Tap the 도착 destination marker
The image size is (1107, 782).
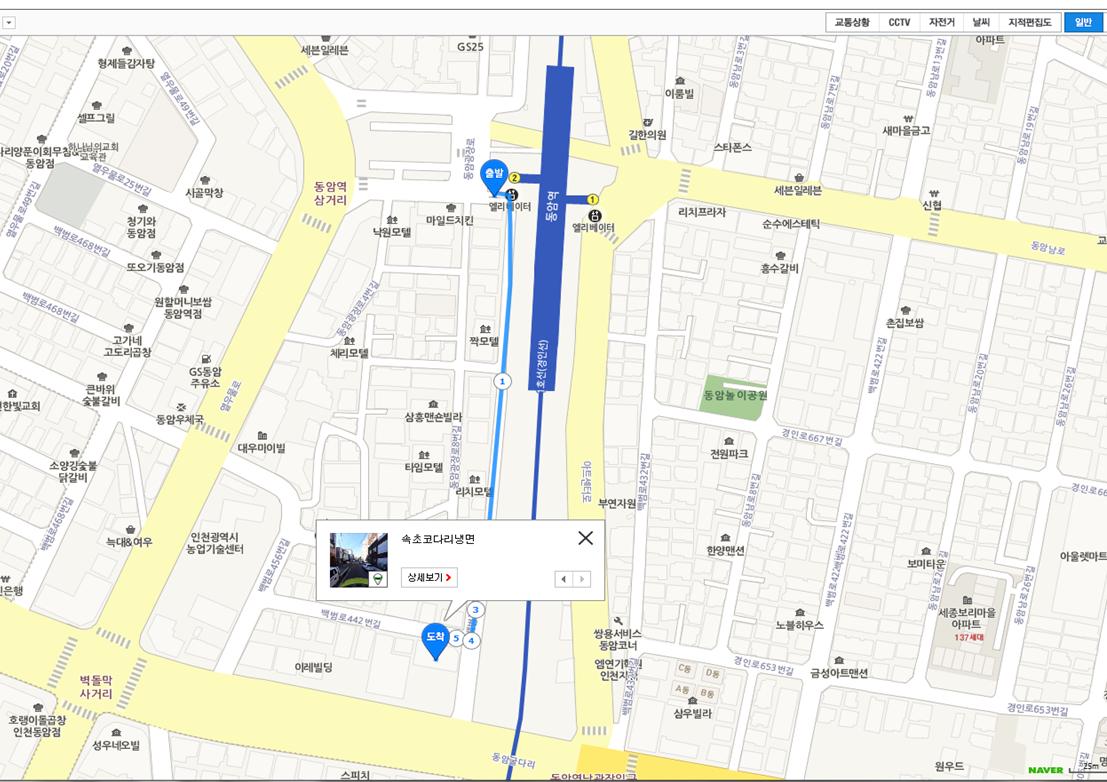435,639
